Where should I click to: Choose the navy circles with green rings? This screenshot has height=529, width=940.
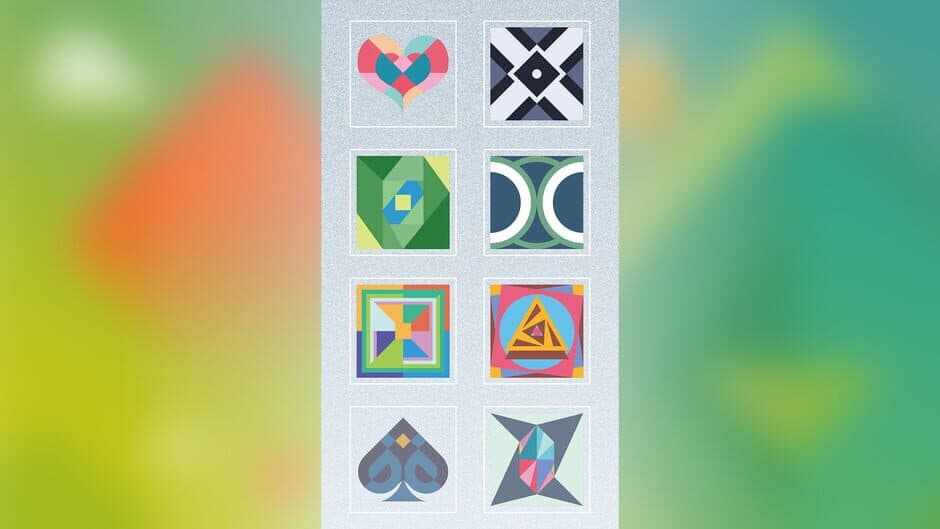(x=537, y=202)
